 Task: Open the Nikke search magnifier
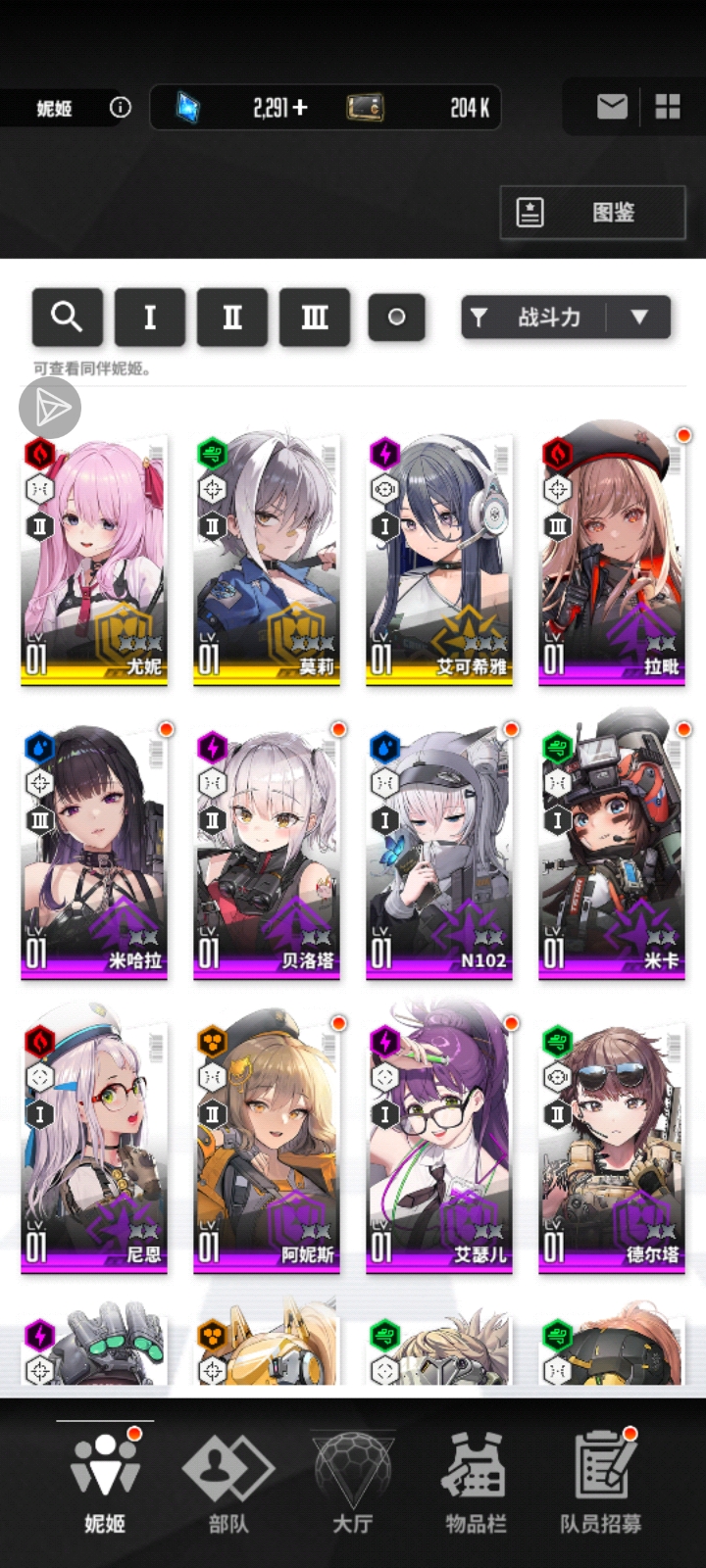click(x=67, y=317)
